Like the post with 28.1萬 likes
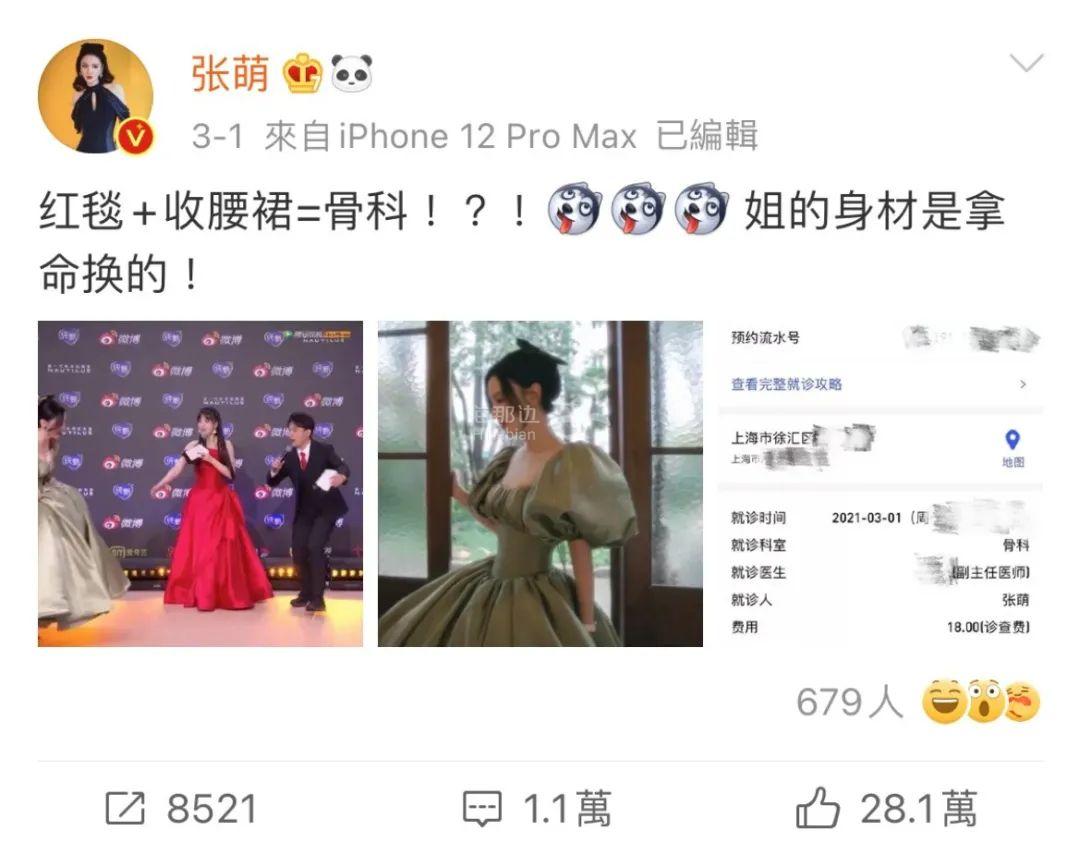Image resolution: width=1080 pixels, height=843 pixels. [885, 808]
